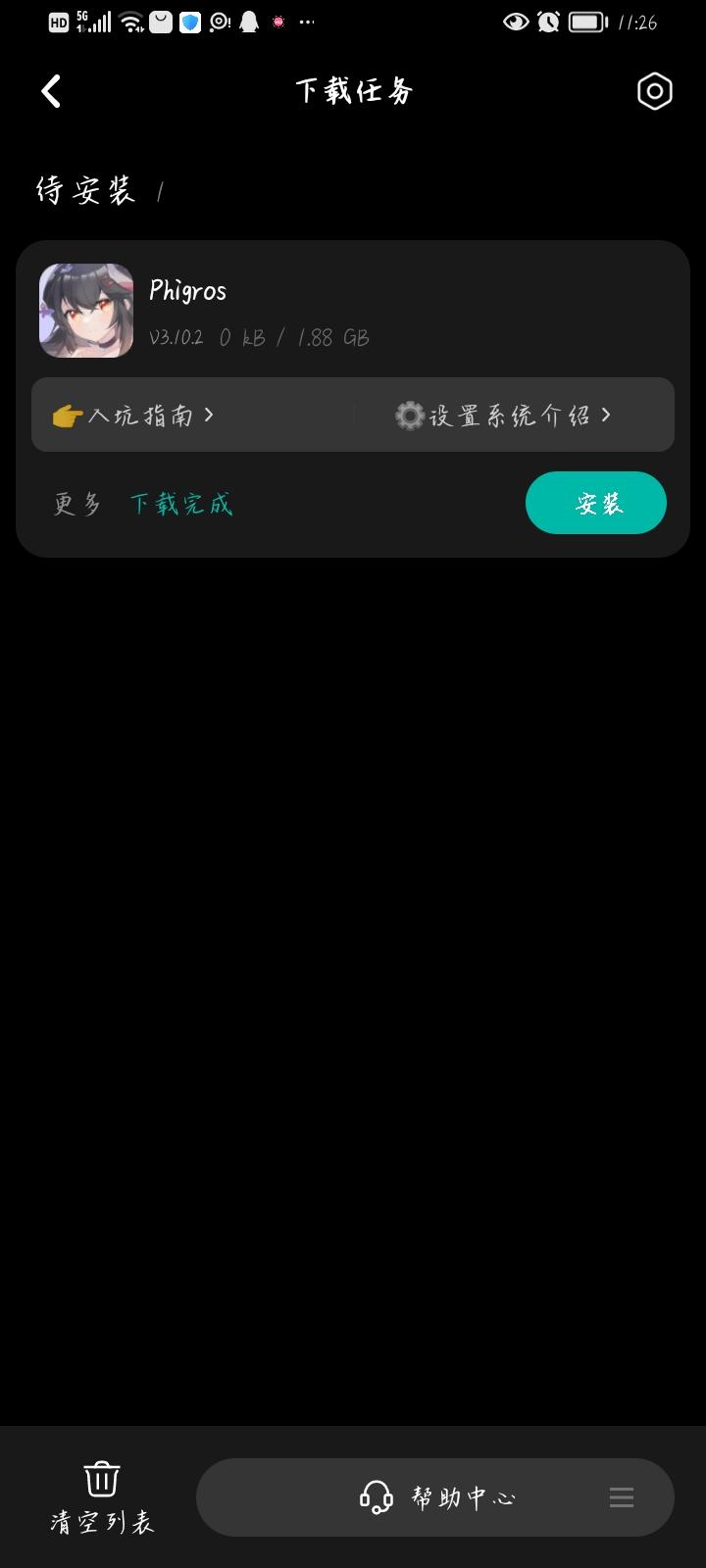
Task: Expand 设置系统介绍 via its chevron
Action: click(x=607, y=415)
